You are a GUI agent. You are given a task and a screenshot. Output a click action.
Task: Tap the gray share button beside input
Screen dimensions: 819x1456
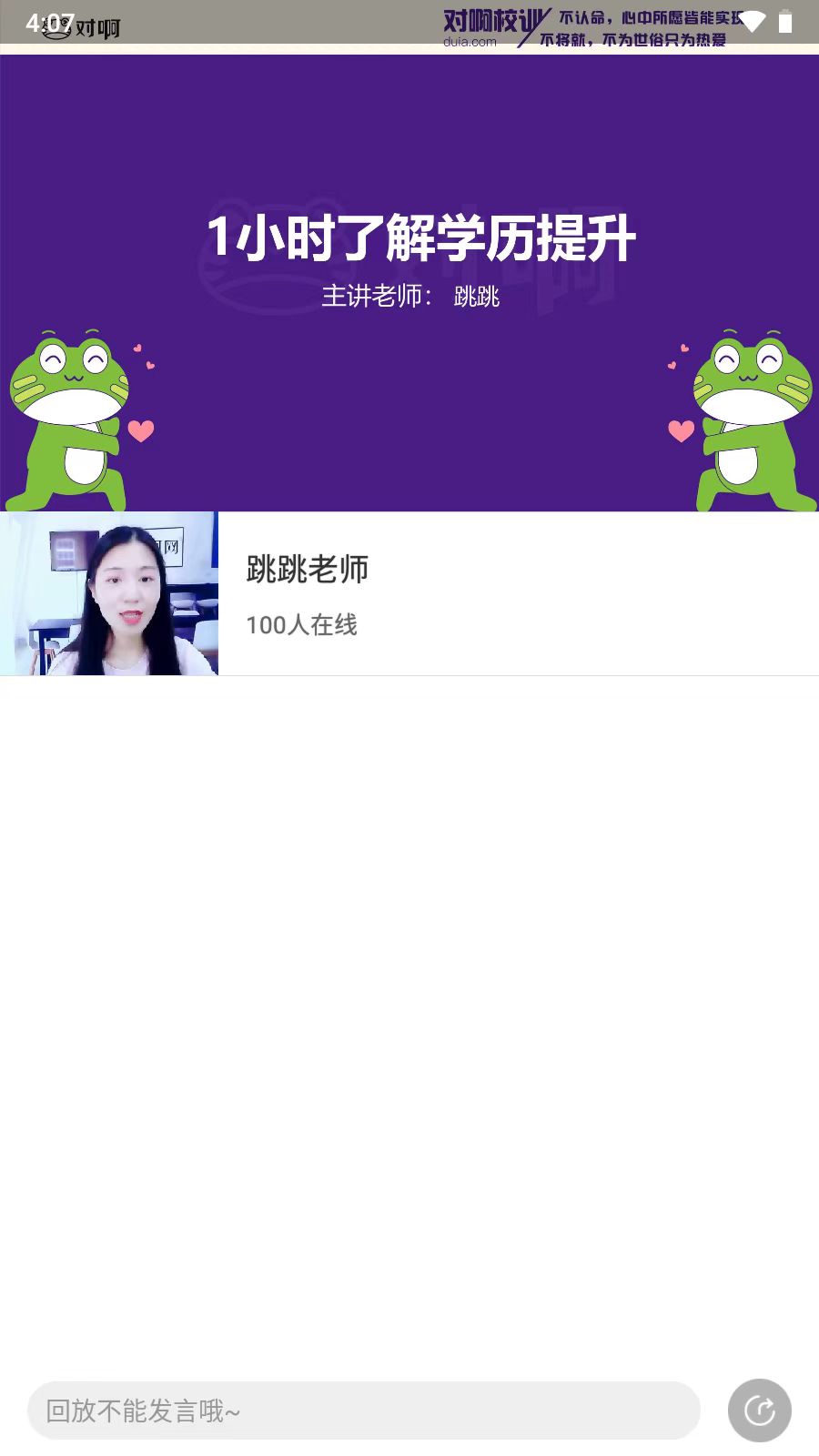pos(759,1410)
